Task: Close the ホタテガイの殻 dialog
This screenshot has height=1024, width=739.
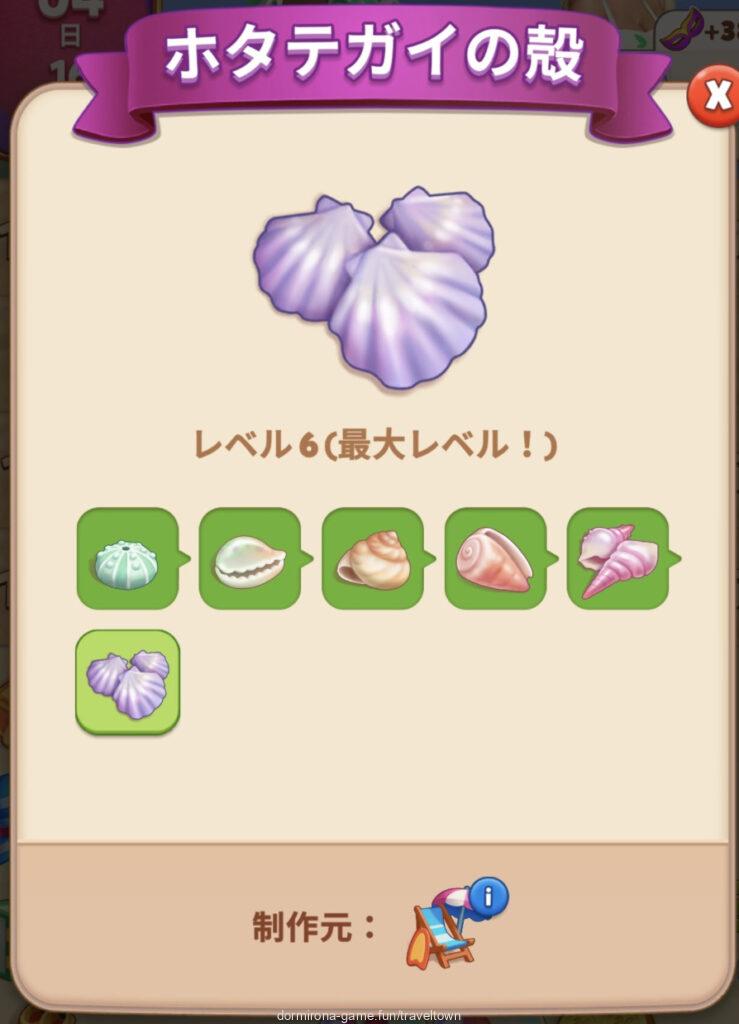Action: point(715,97)
